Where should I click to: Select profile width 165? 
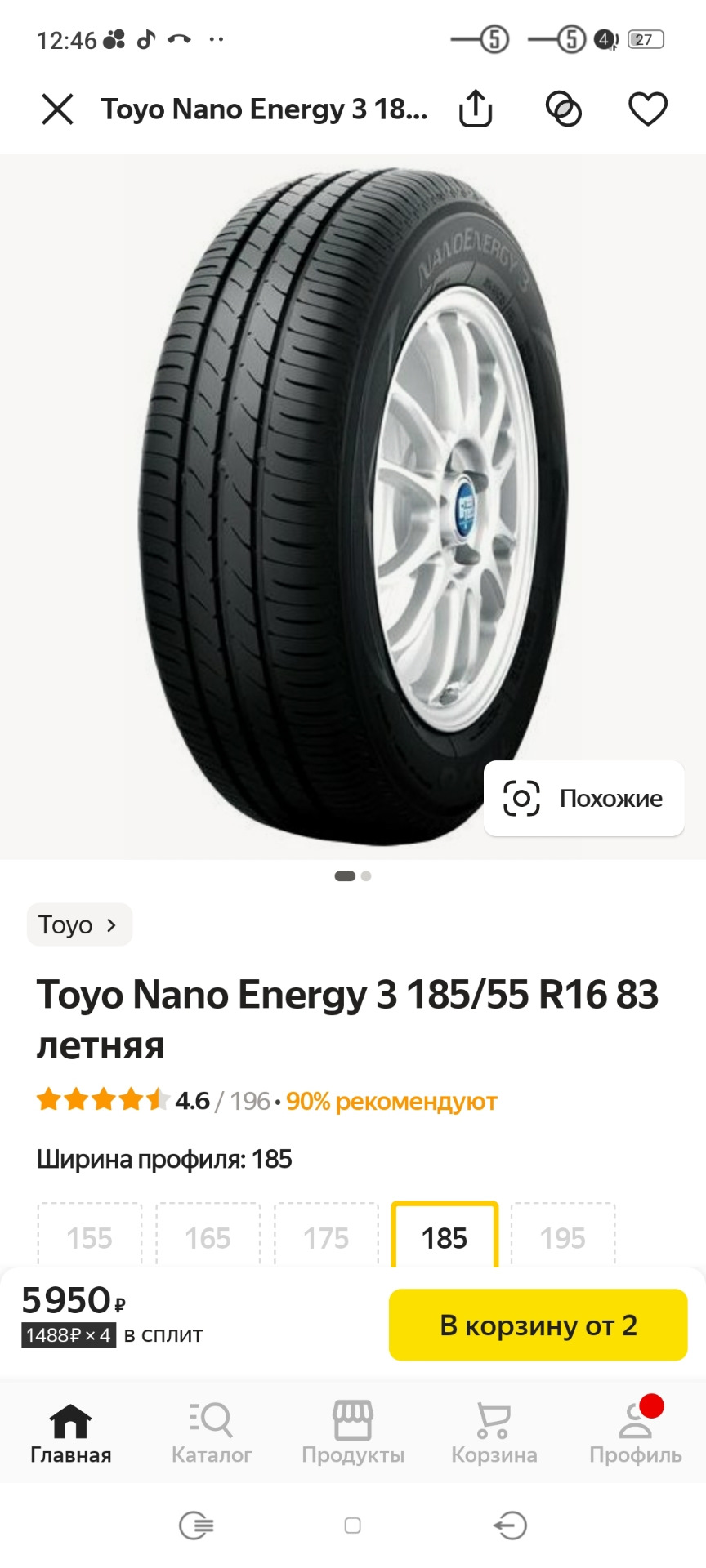pyautogui.click(x=208, y=1237)
